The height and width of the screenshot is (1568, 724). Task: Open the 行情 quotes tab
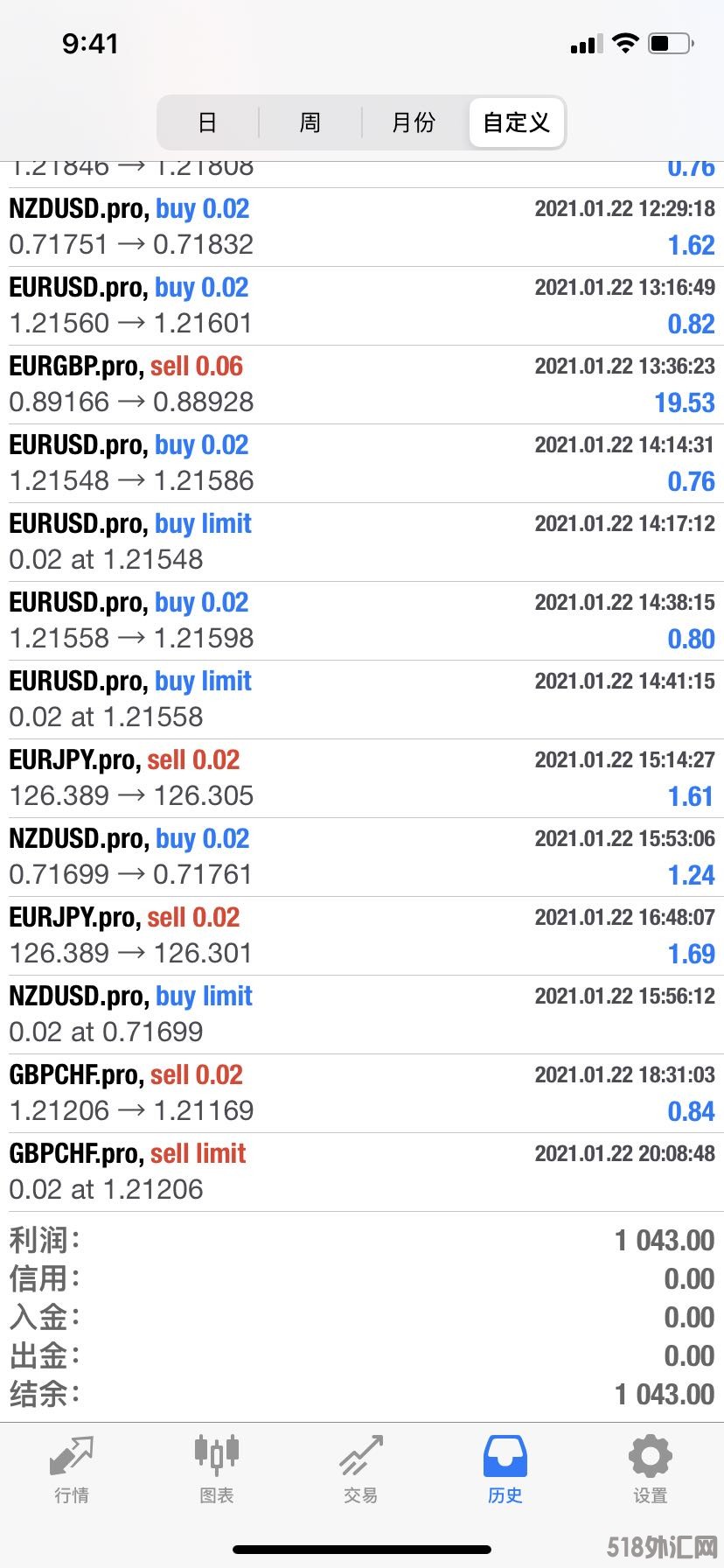(x=72, y=1470)
